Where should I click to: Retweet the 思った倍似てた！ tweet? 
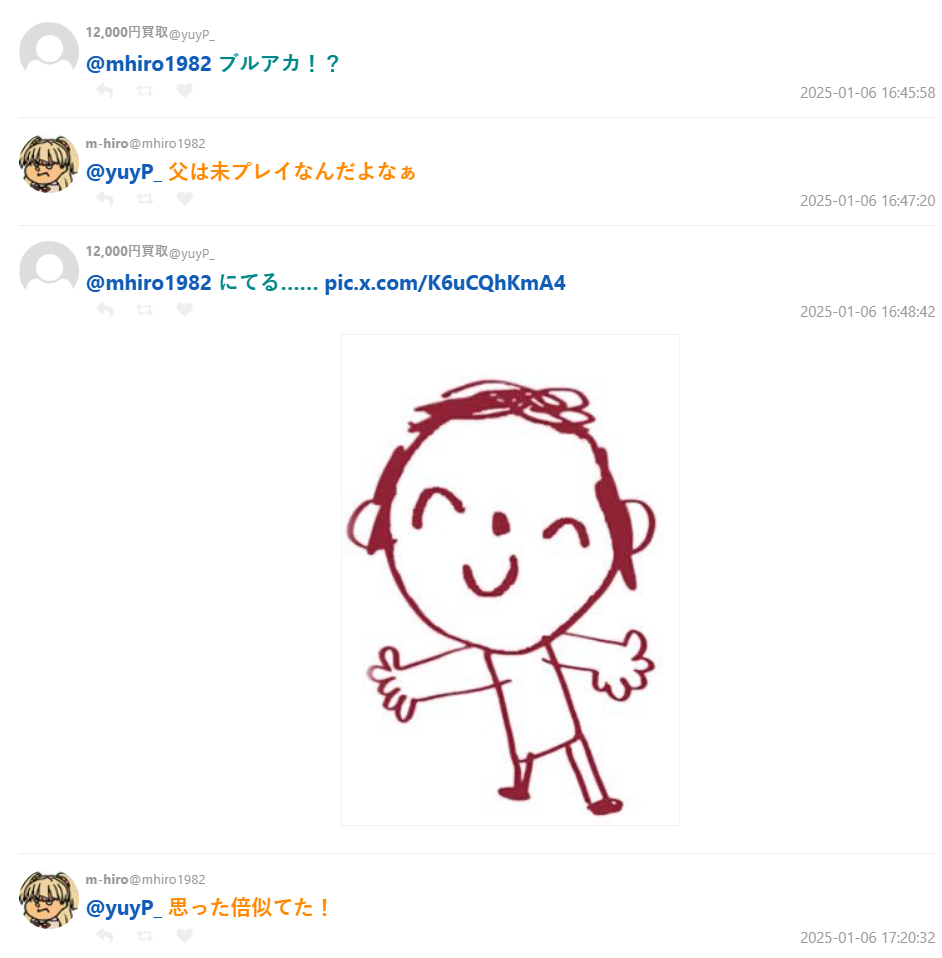click(145, 936)
